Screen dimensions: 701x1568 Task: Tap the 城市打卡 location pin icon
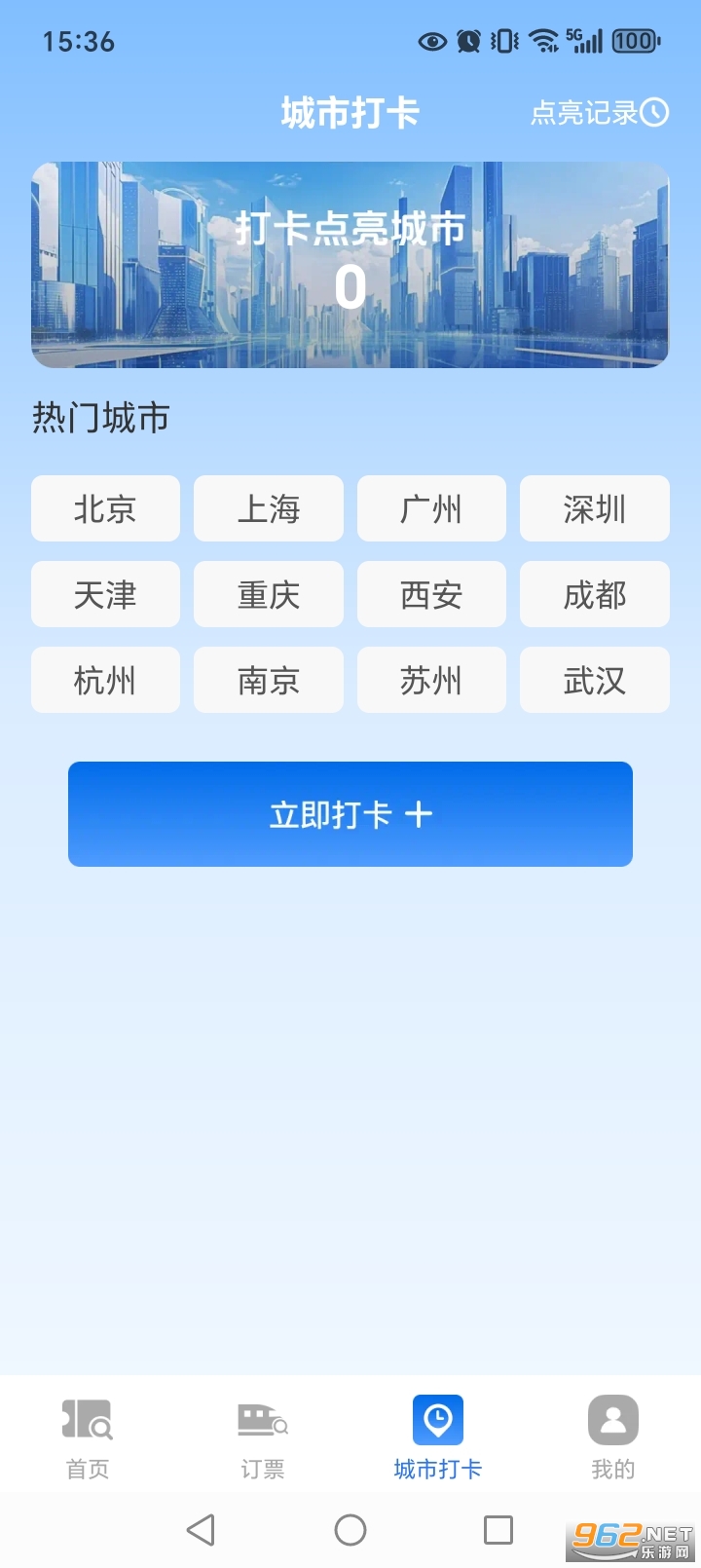436,1419
